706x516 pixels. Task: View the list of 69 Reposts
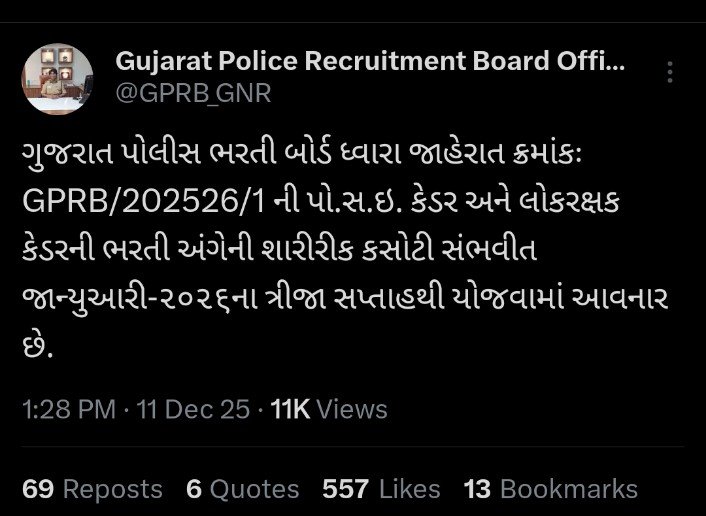click(92, 488)
